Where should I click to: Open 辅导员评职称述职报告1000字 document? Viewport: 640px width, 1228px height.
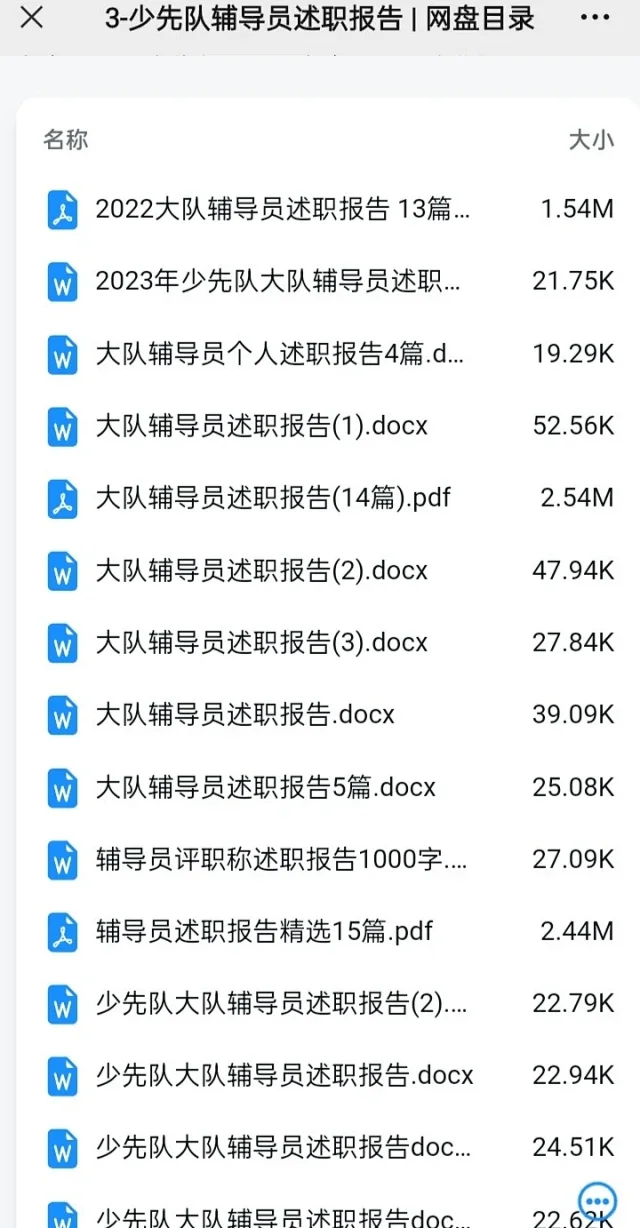coord(328,859)
